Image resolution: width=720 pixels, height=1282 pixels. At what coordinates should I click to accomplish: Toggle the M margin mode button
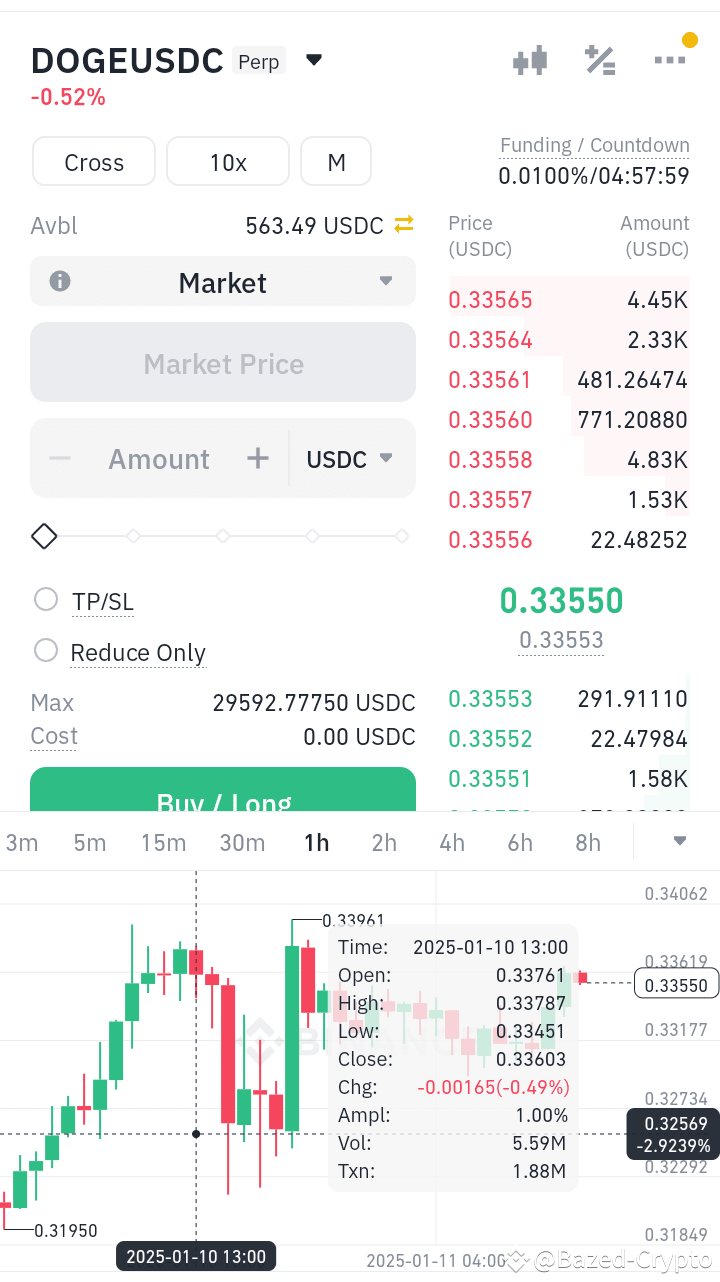(336, 161)
